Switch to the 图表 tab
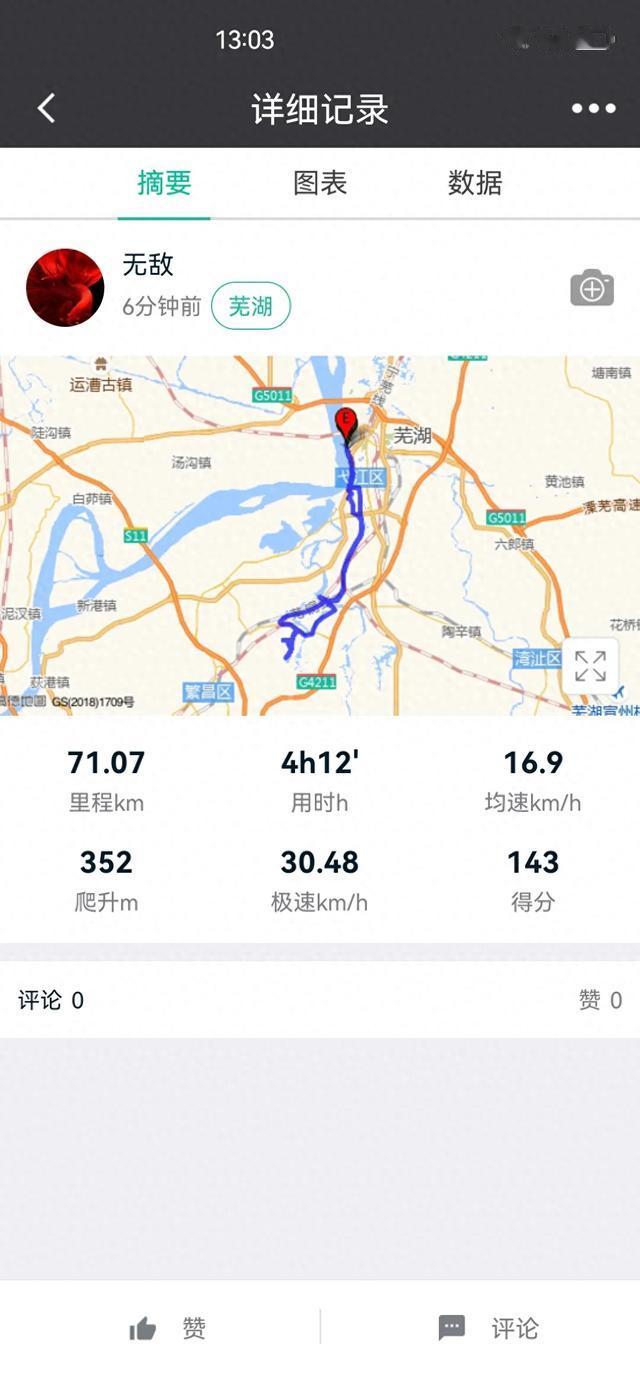 click(320, 183)
